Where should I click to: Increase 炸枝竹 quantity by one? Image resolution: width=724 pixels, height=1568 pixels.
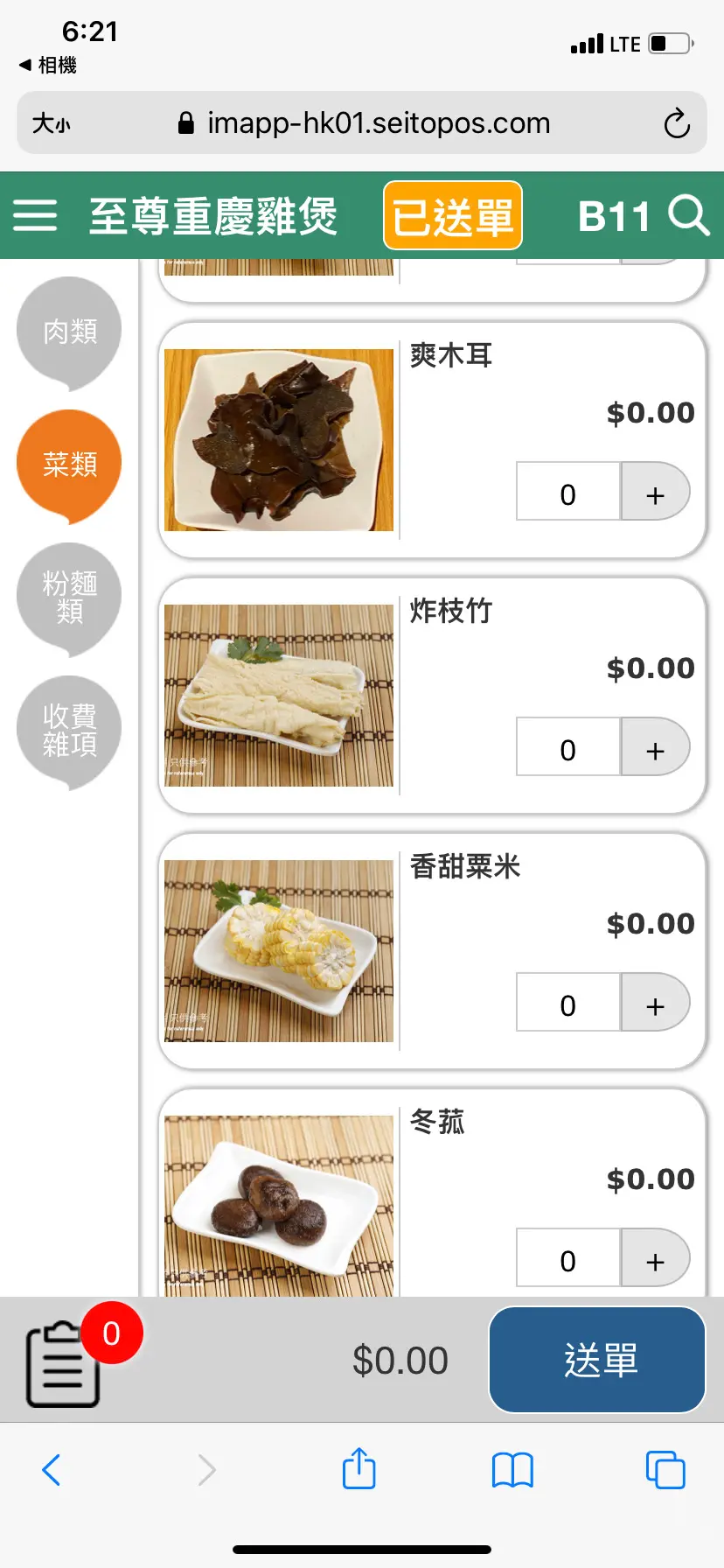pos(655,749)
